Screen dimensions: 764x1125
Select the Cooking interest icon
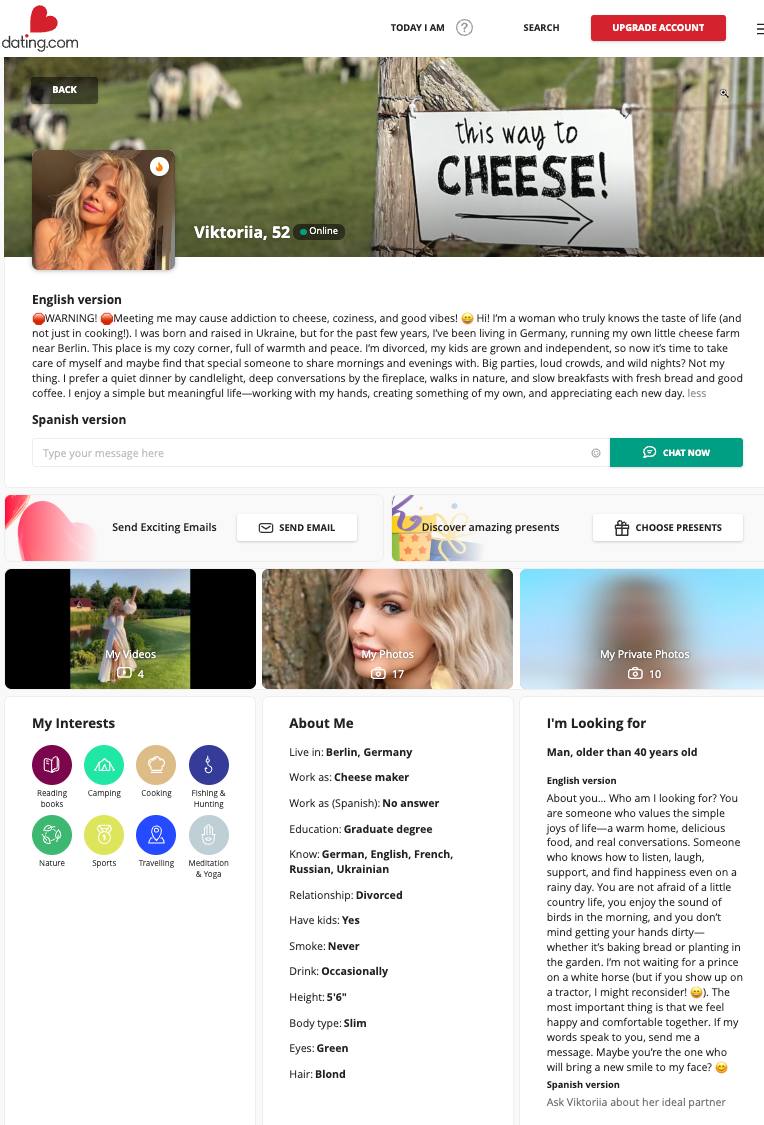[156, 766]
